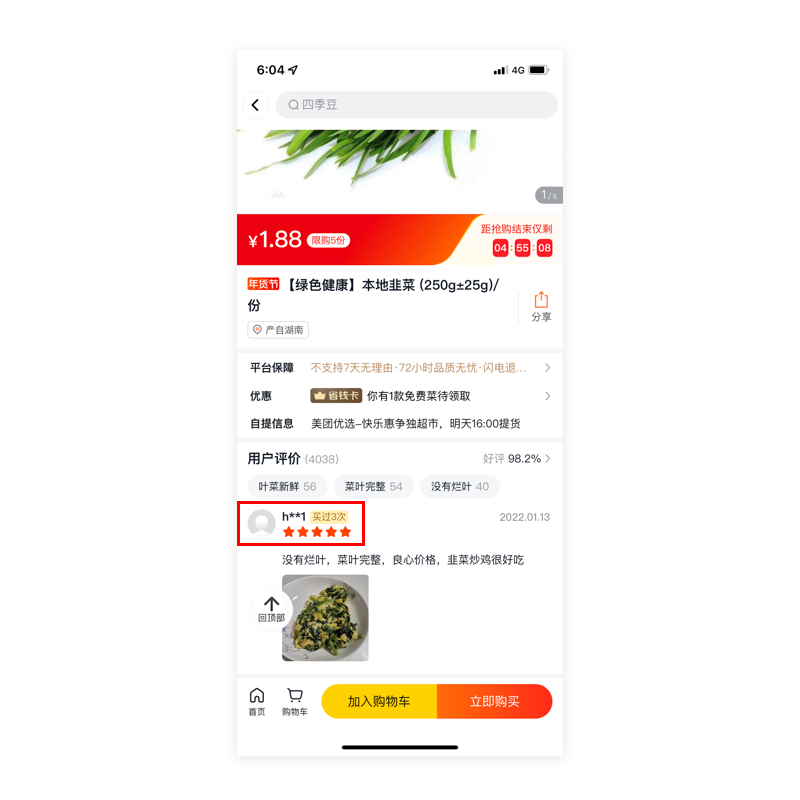The width and height of the screenshot is (800, 800).
Task: View all reviews via 好评 98.2%
Action: pos(516,459)
